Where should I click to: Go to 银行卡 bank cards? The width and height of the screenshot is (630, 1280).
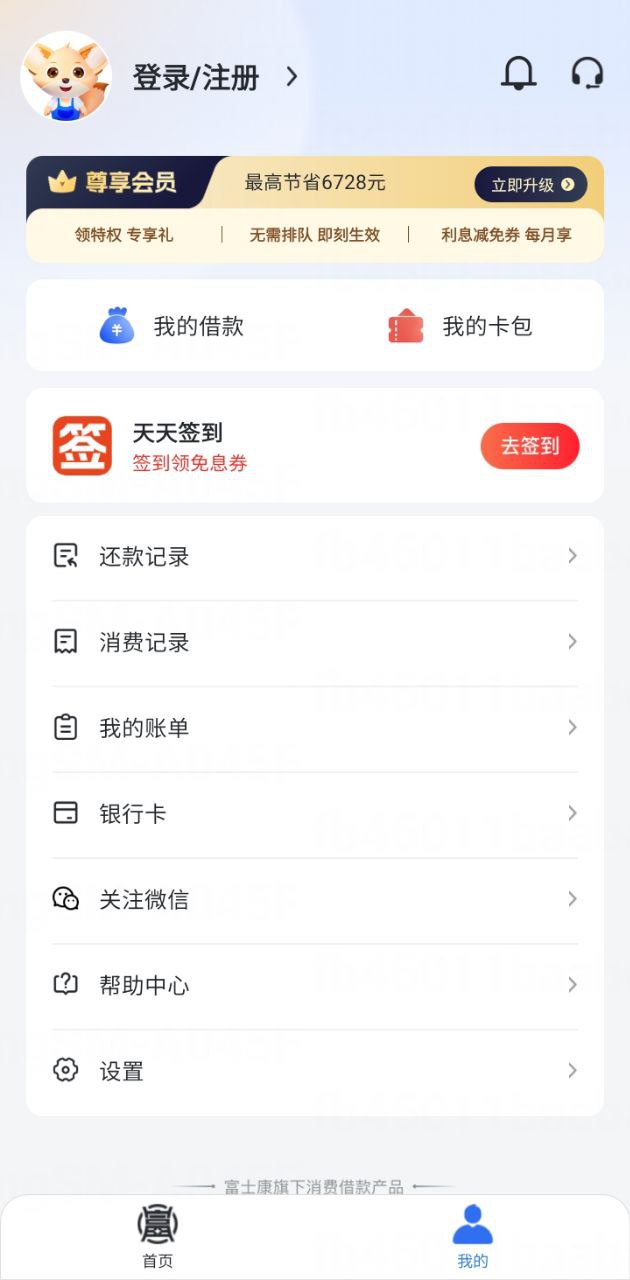click(x=315, y=814)
